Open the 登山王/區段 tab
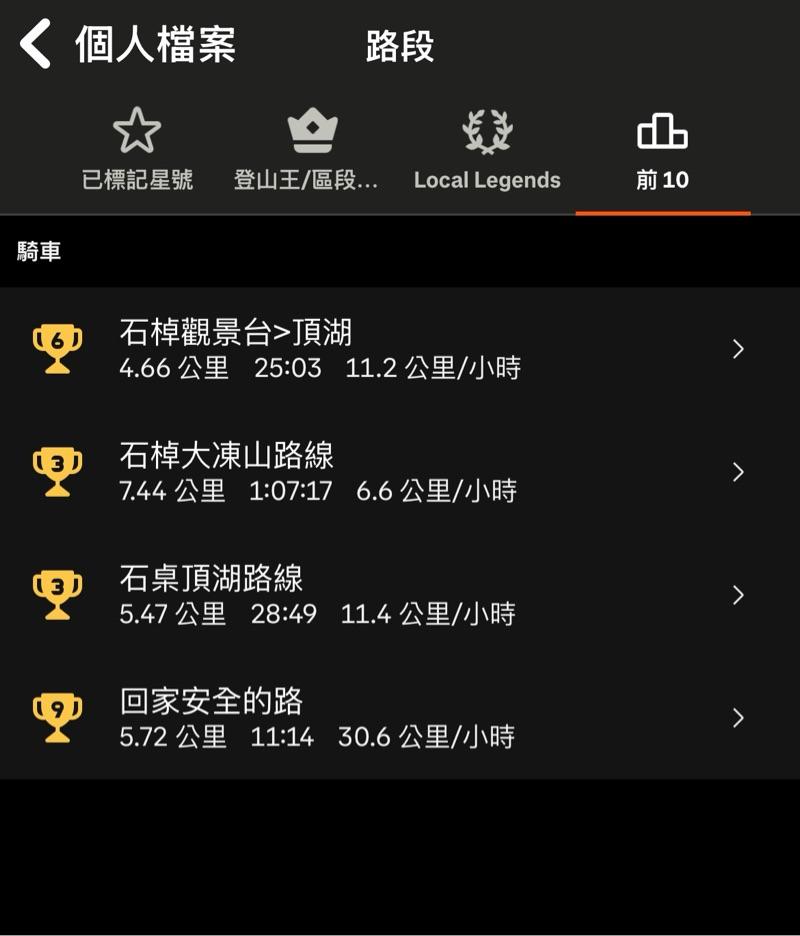Screen dimensions: 800x936 (x=311, y=151)
